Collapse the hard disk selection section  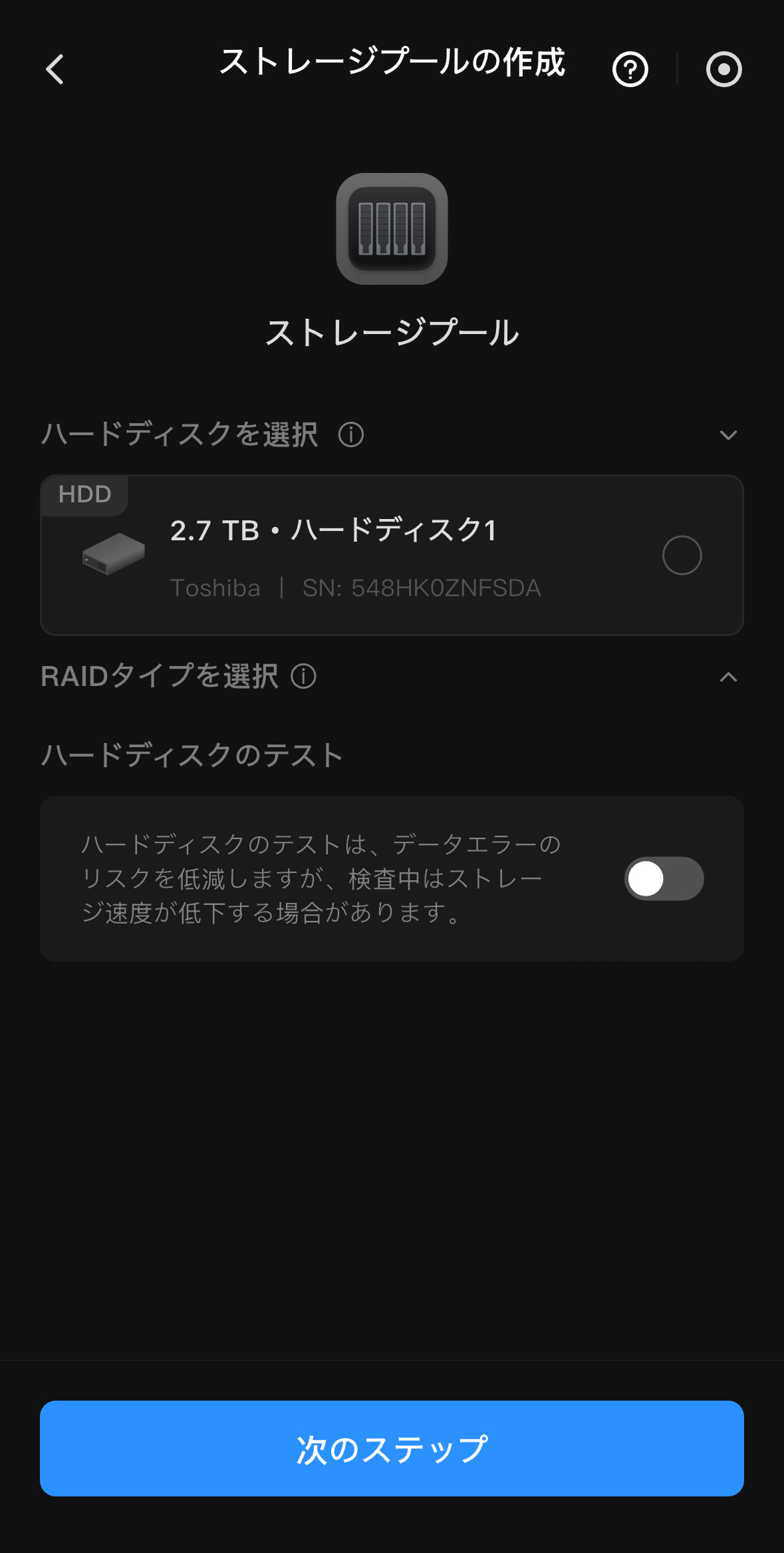coord(729,435)
